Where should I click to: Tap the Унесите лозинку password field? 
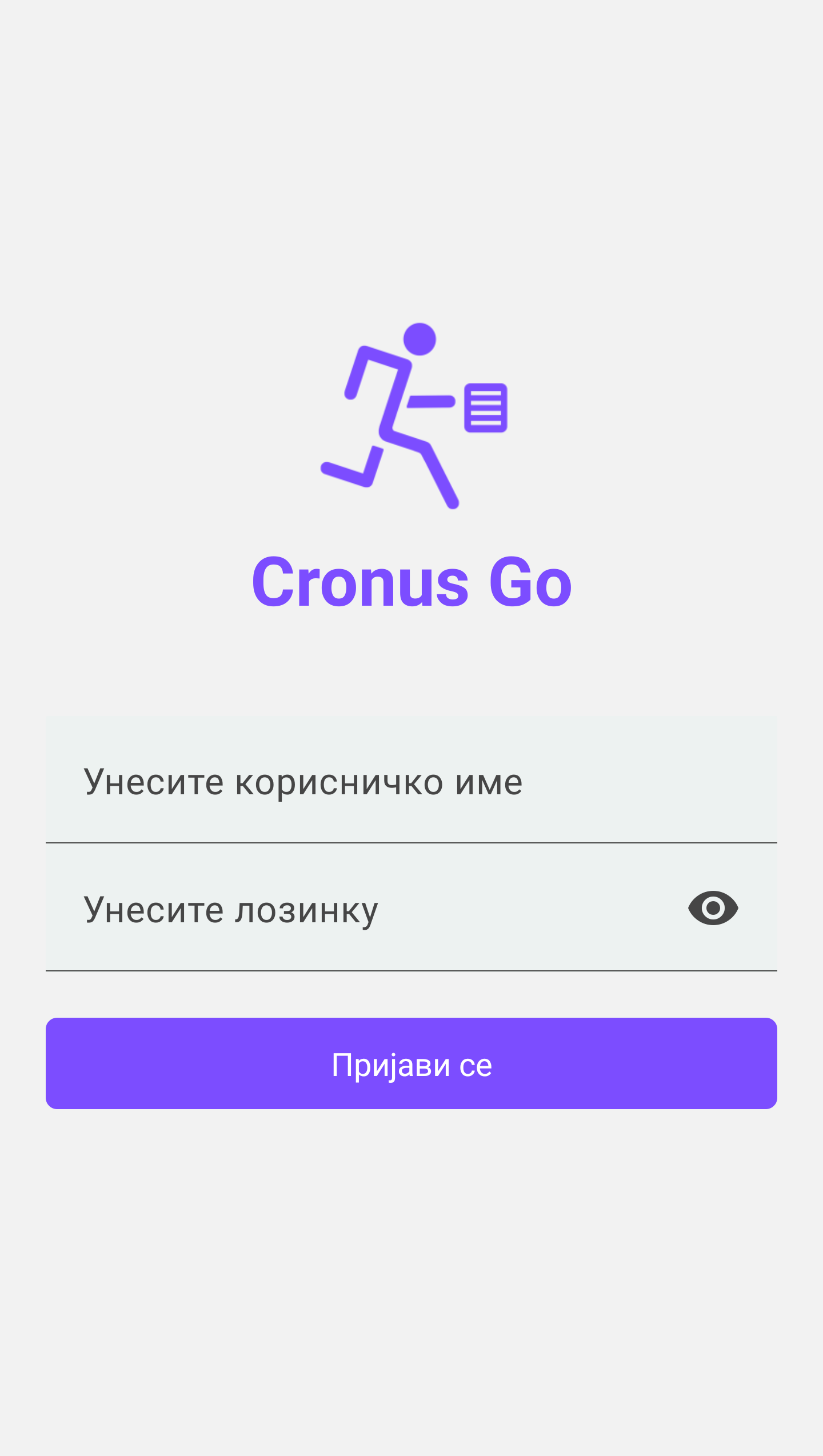point(366,909)
